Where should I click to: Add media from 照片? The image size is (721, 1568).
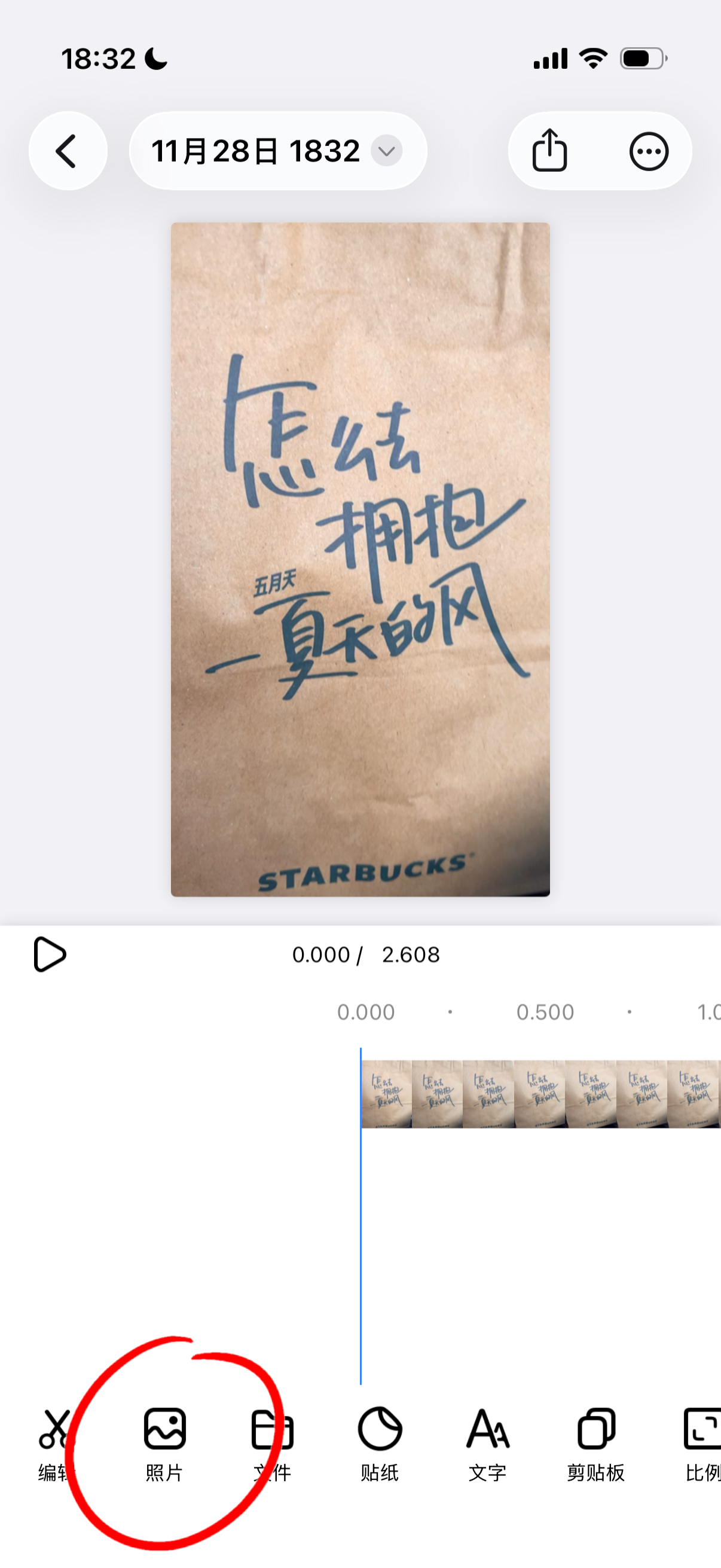click(x=164, y=1441)
